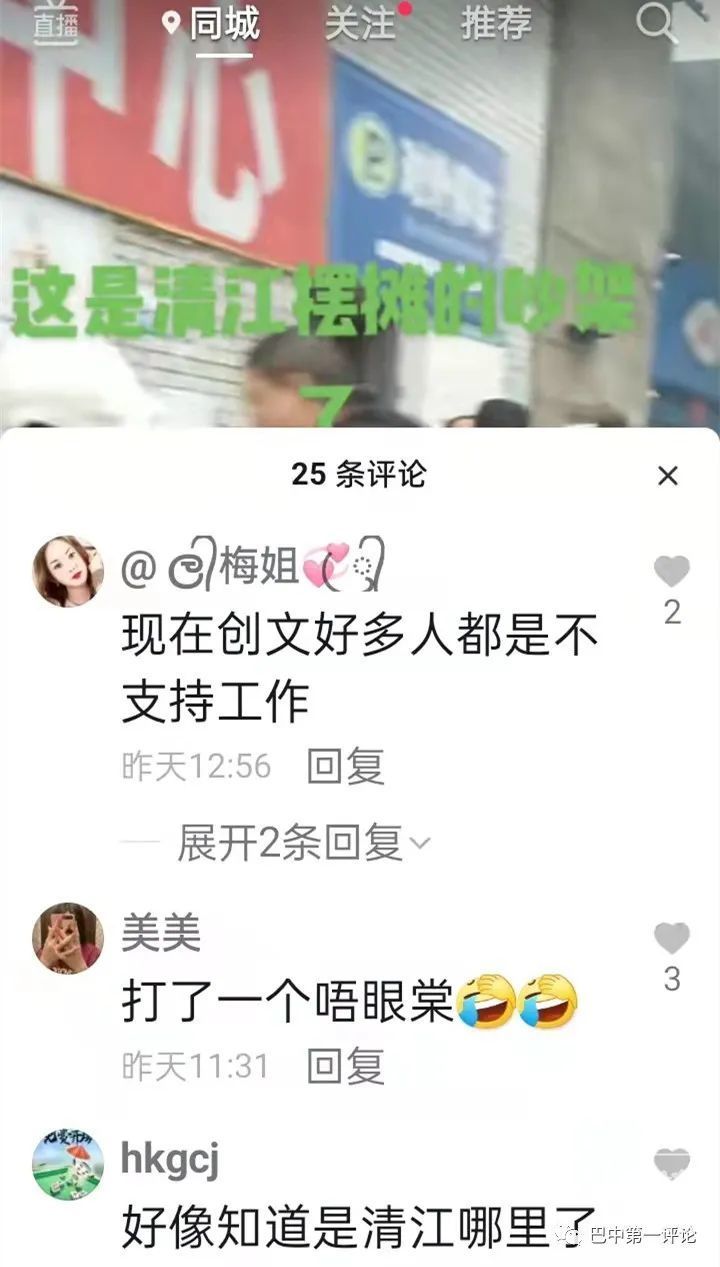Open the 直播 live icon
The image size is (720, 1267).
click(56, 23)
